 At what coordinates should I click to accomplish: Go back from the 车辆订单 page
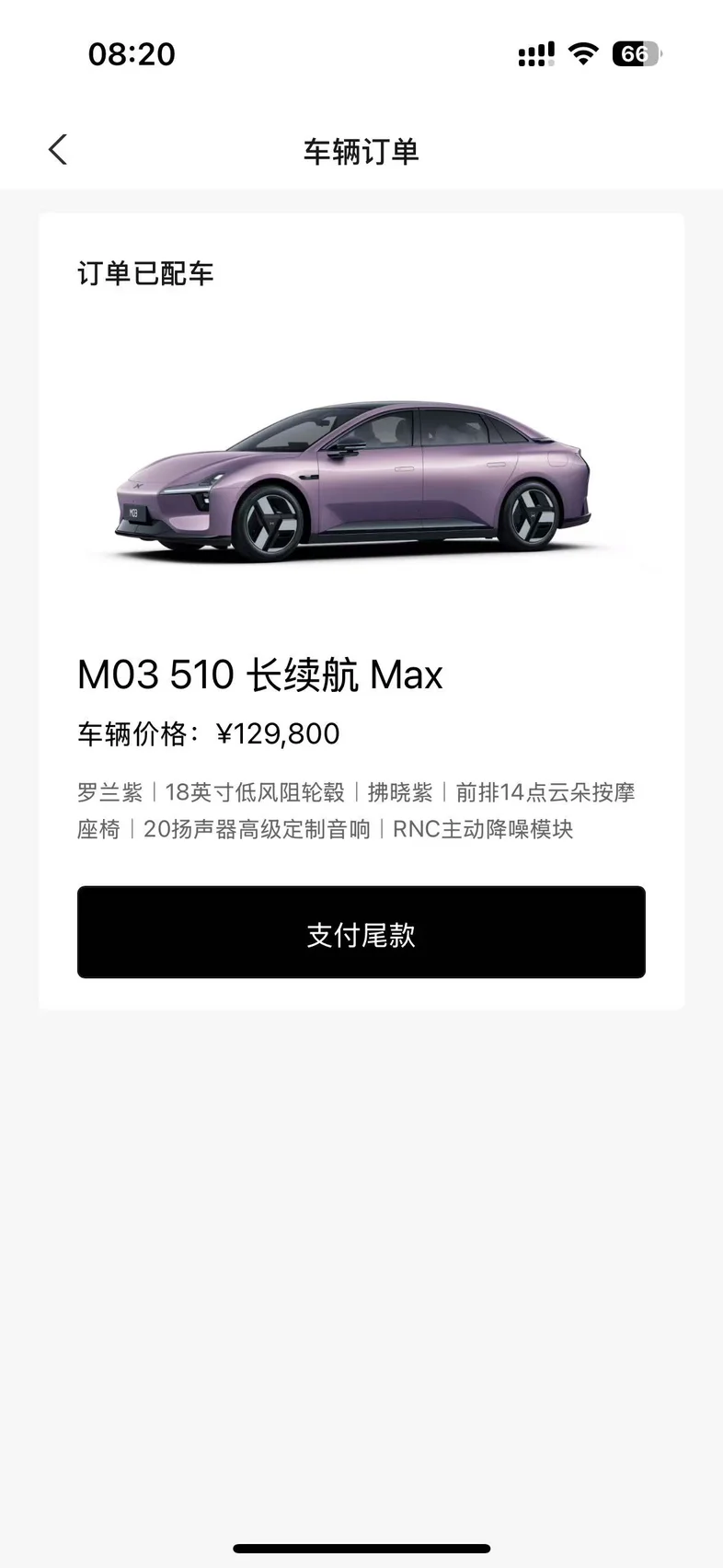[58, 150]
